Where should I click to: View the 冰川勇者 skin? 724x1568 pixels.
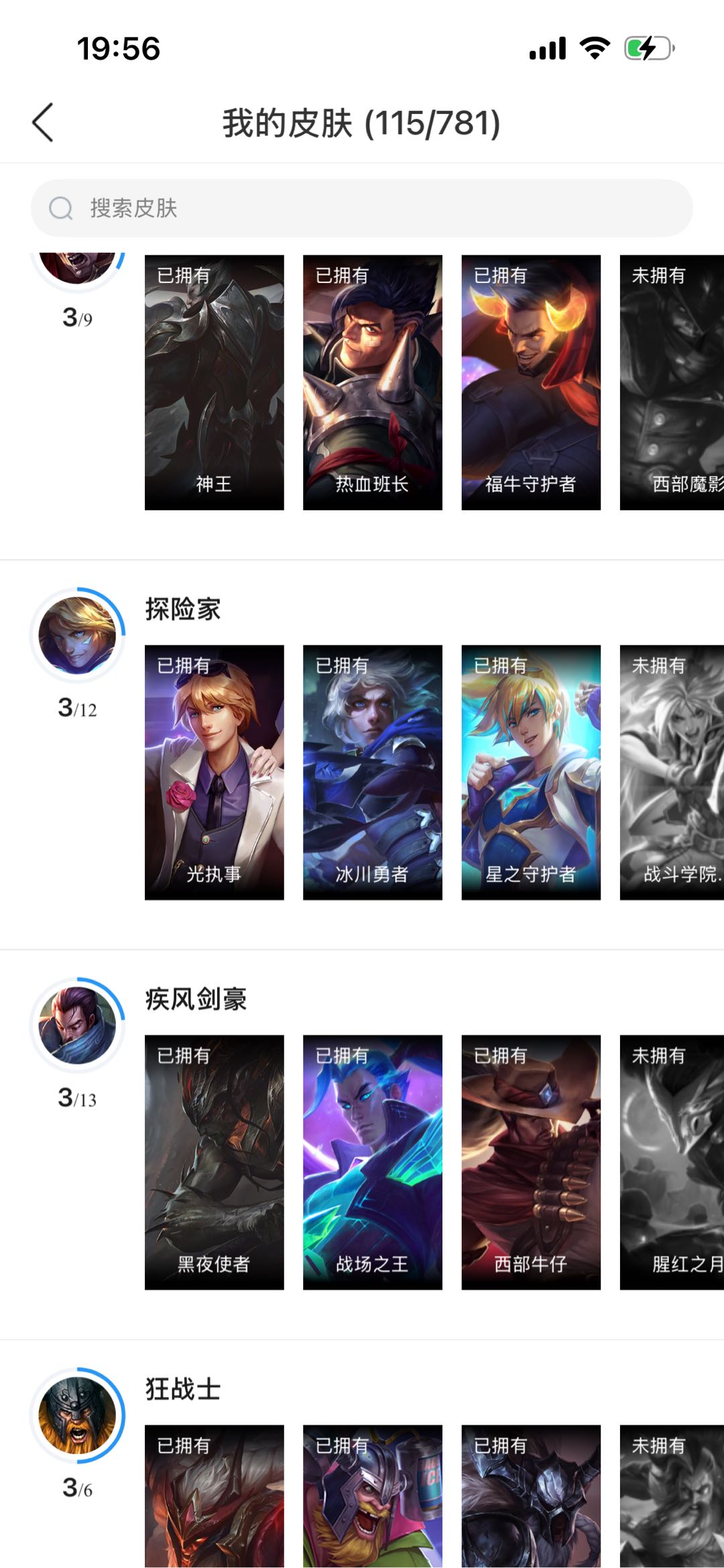373,772
